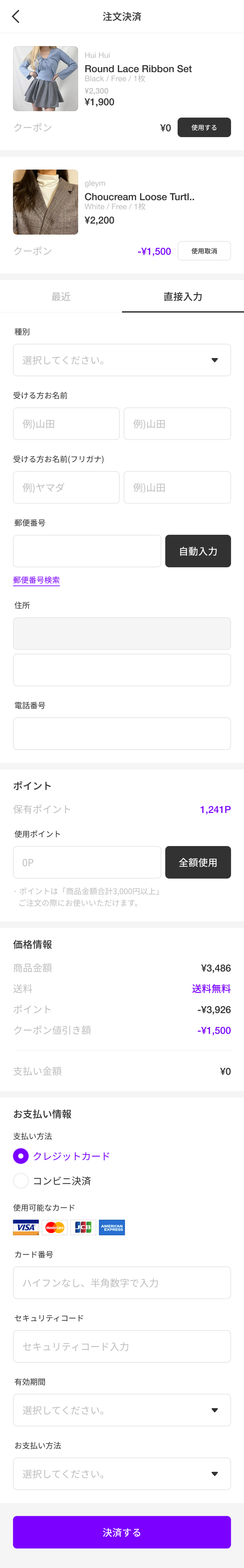Open the 郵便番号検索 link
The height and width of the screenshot is (1568, 244).
tap(37, 580)
